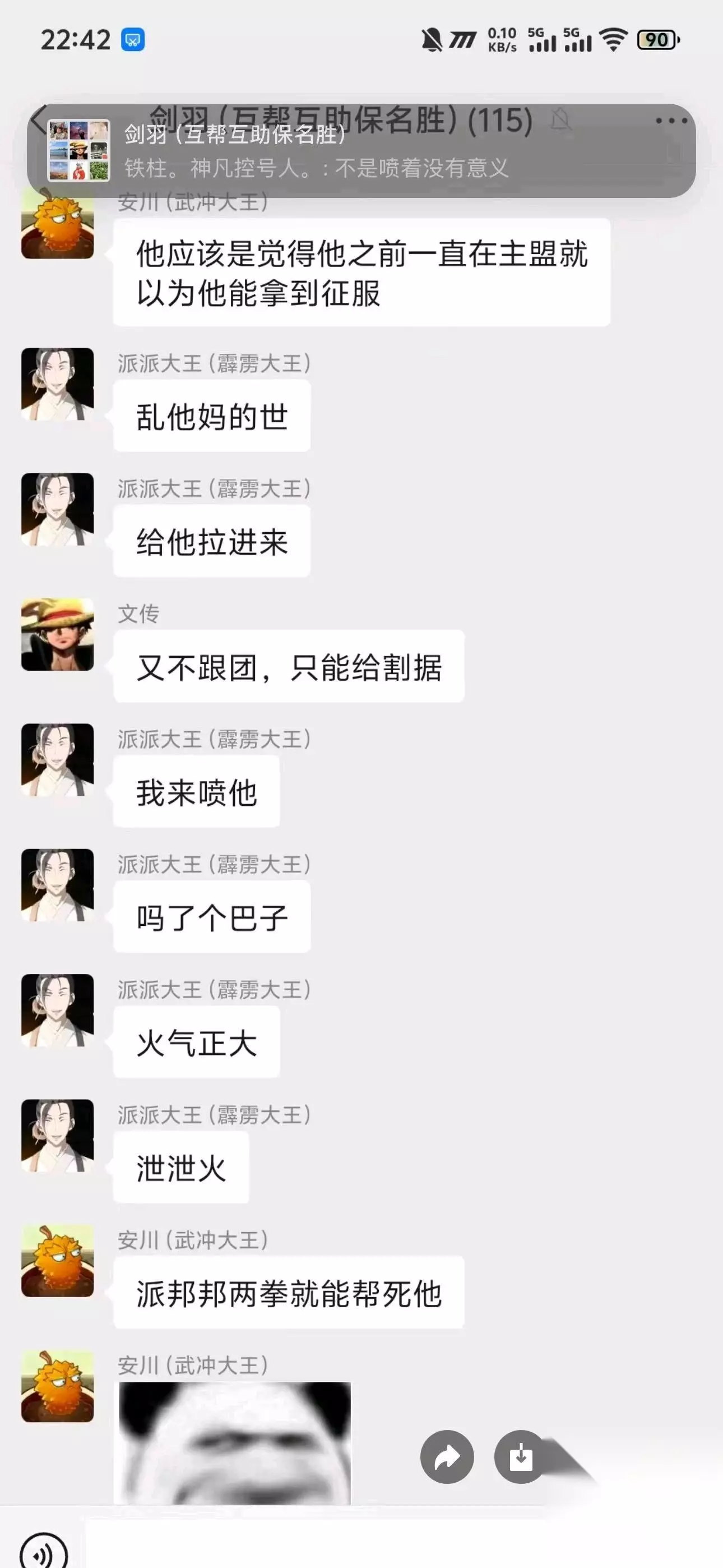Open 派派大王's avatar beside 乱他妈的世
Screen dimensions: 723x1568
coord(58,384)
